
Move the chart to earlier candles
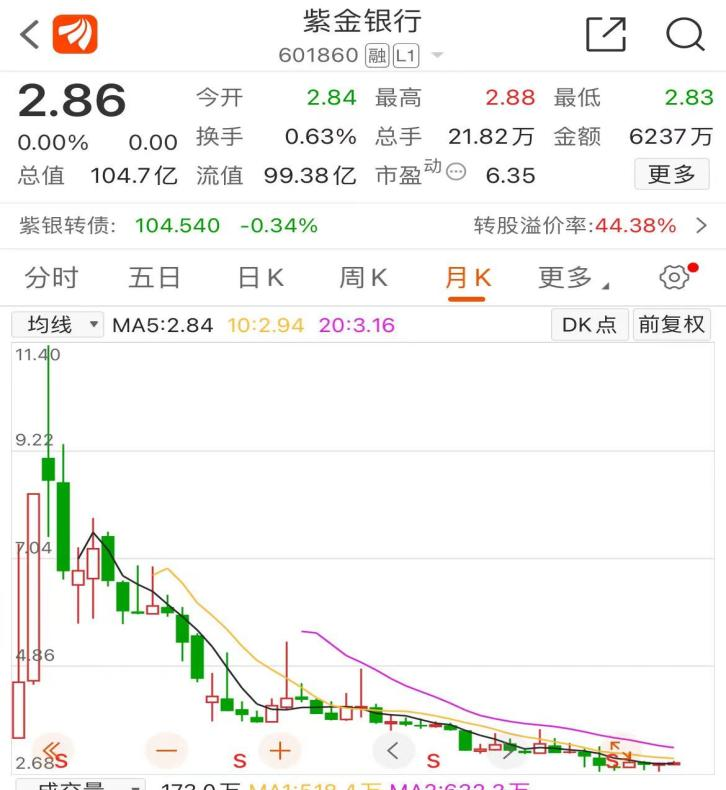[393, 749]
